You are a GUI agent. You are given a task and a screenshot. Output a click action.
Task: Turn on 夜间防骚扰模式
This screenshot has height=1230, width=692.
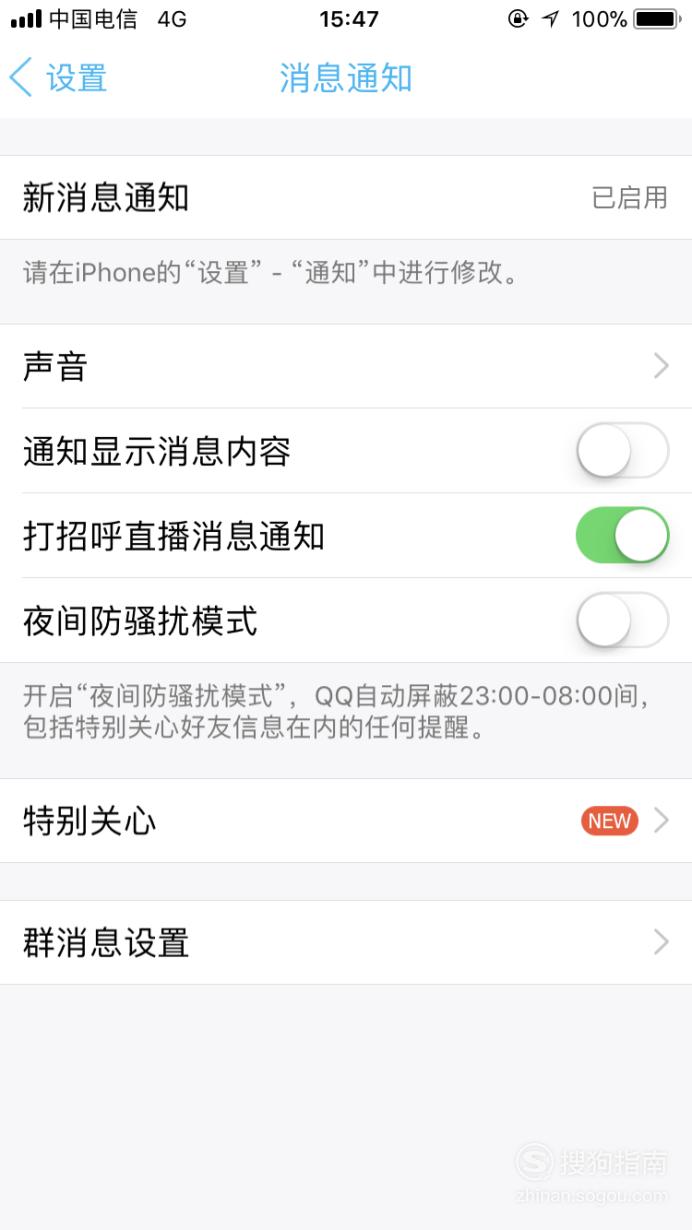tap(622, 621)
